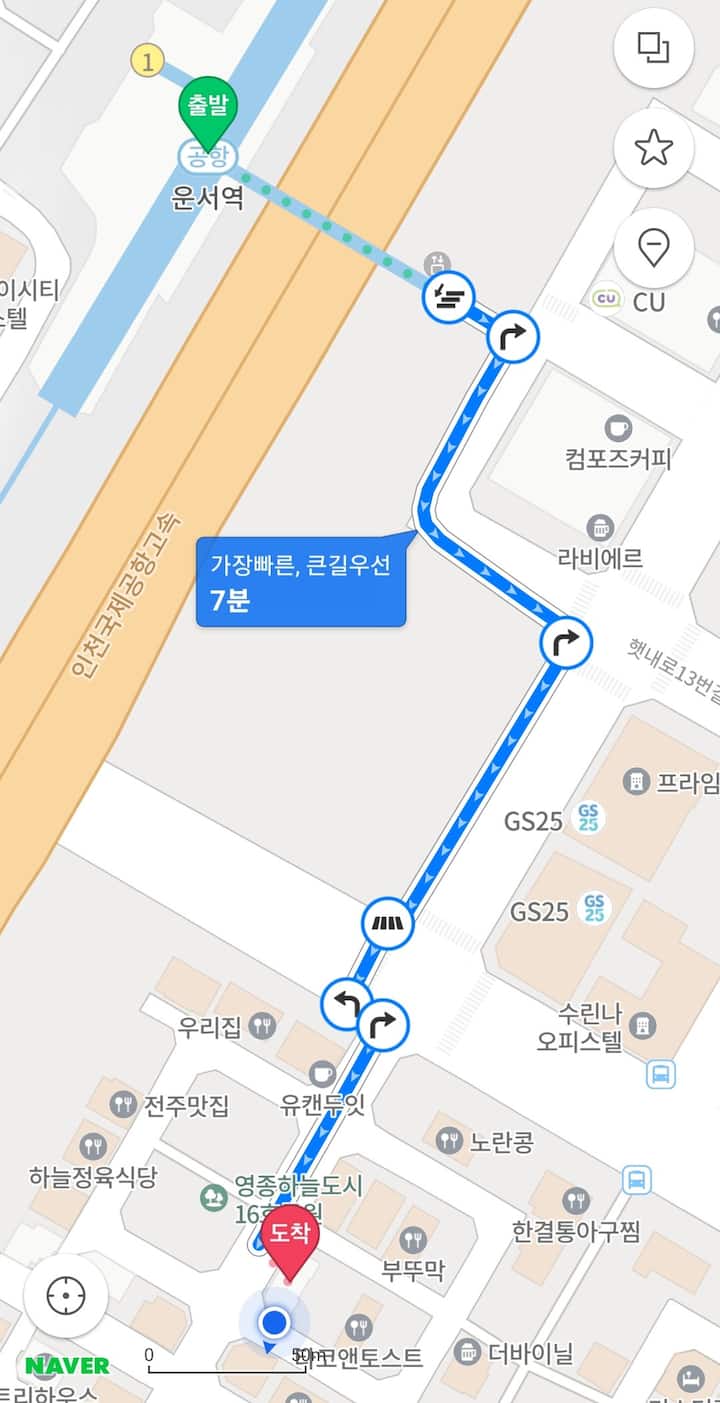720x1403 pixels.
Task: Open 전주맛집 restaurant on the map
Action: pyautogui.click(x=124, y=1105)
